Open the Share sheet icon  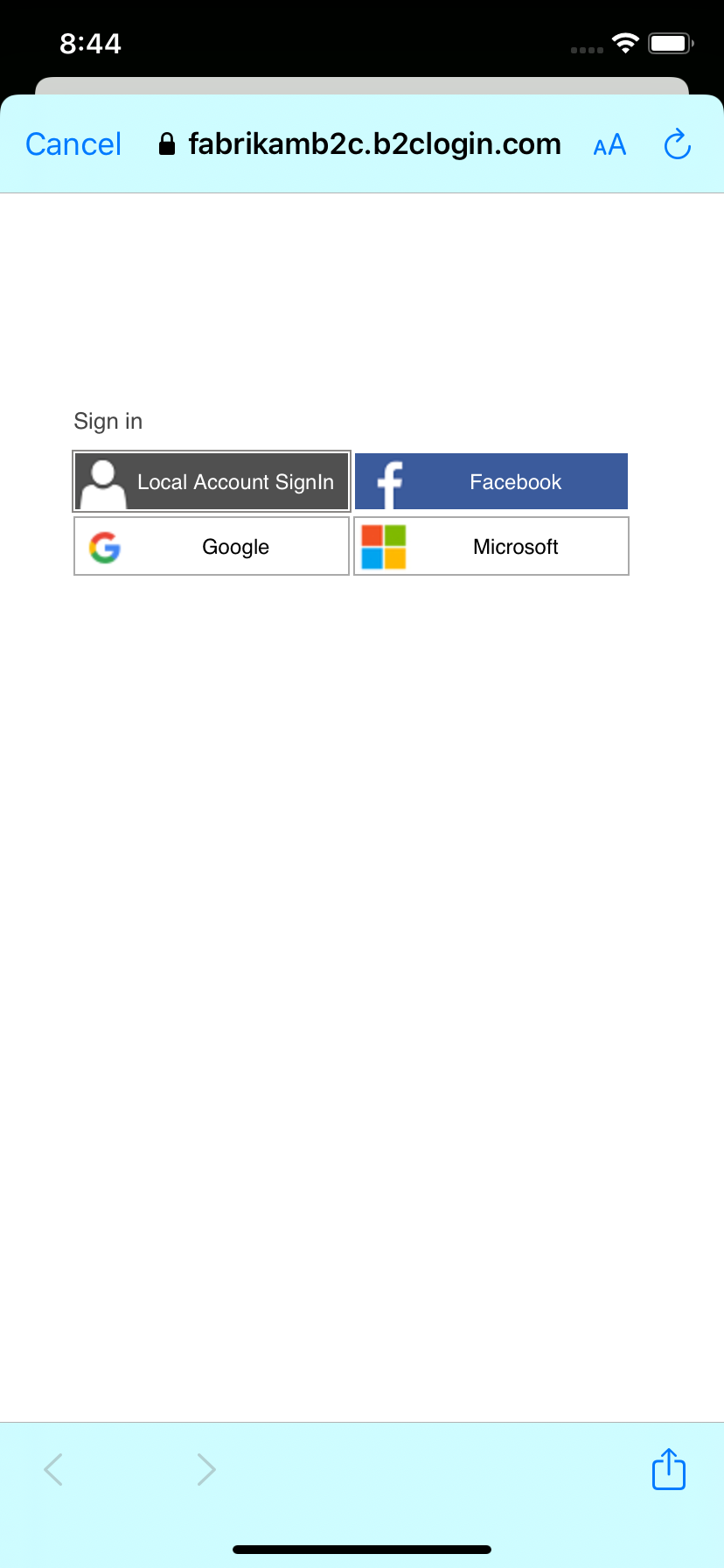(668, 1469)
